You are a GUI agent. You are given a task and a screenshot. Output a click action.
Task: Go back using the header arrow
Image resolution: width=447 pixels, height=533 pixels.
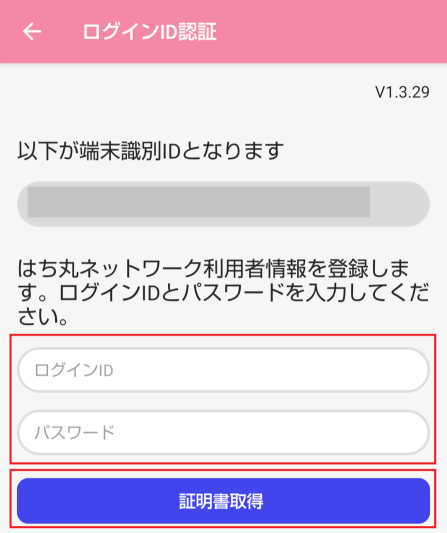point(32,31)
